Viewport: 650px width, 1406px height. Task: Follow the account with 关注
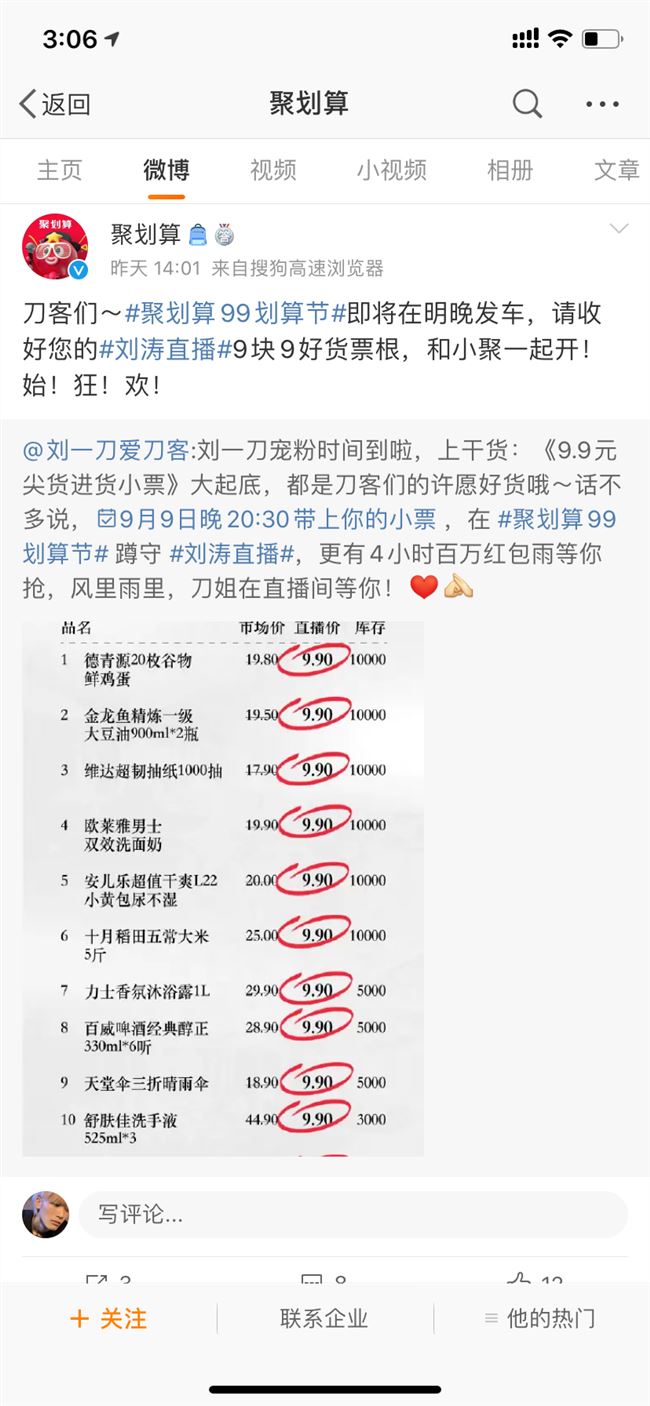pyautogui.click(x=108, y=1318)
